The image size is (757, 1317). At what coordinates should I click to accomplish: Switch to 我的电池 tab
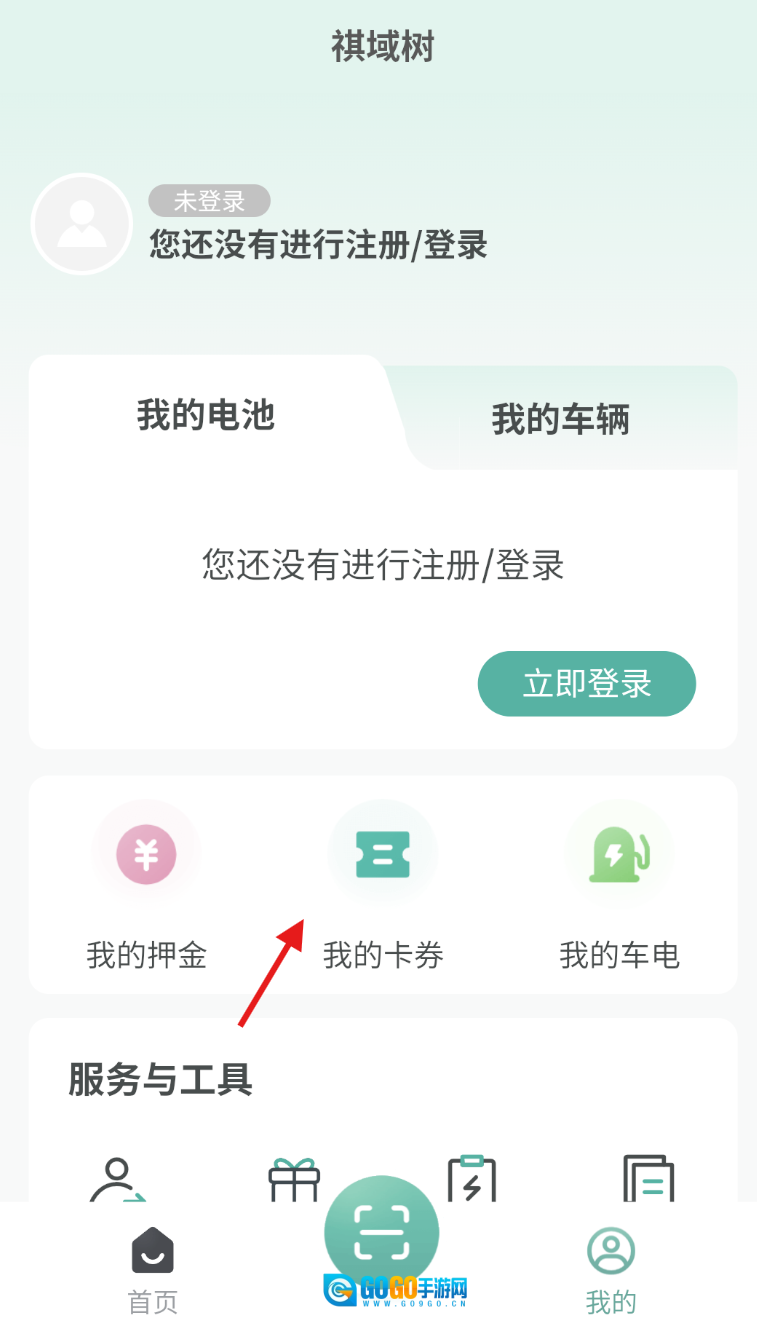[206, 414]
